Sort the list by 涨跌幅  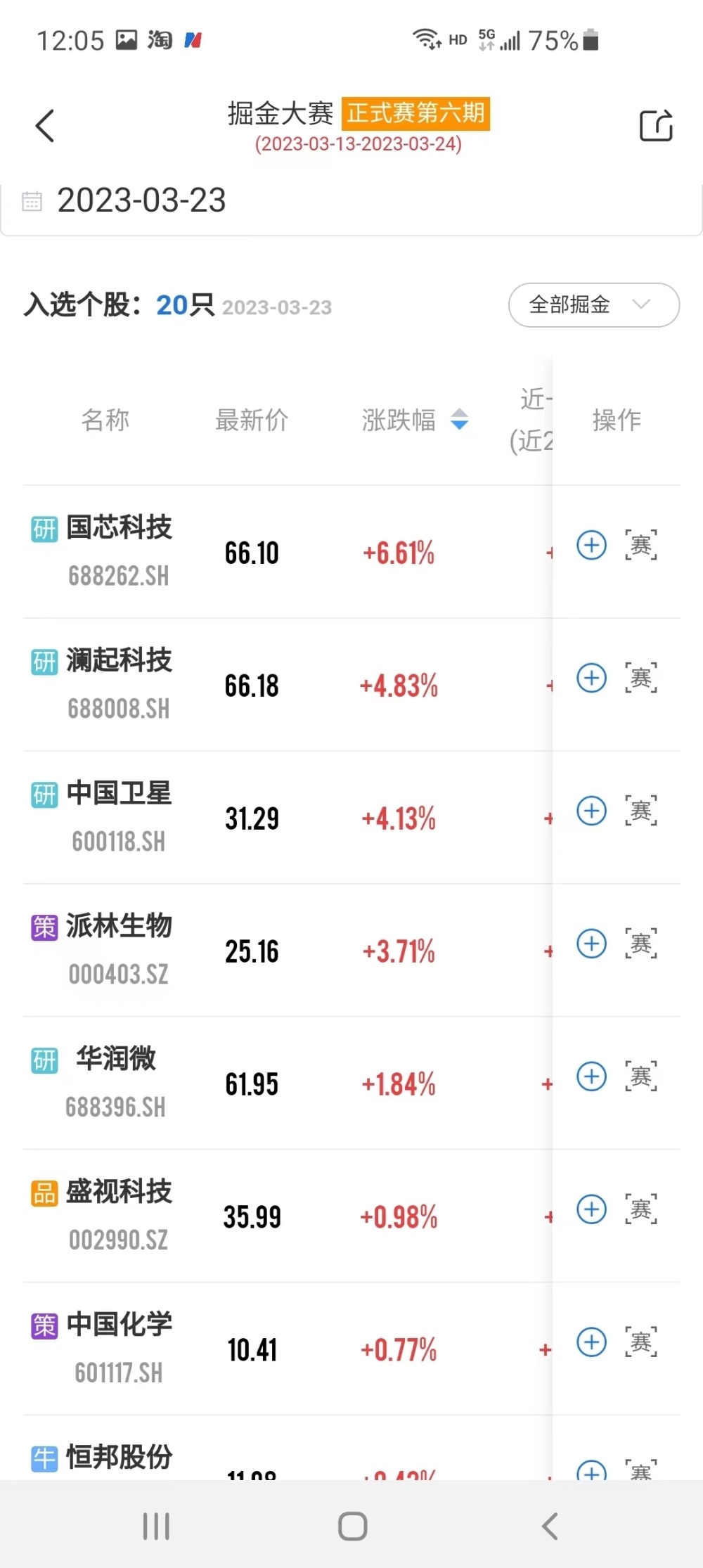pyautogui.click(x=415, y=420)
